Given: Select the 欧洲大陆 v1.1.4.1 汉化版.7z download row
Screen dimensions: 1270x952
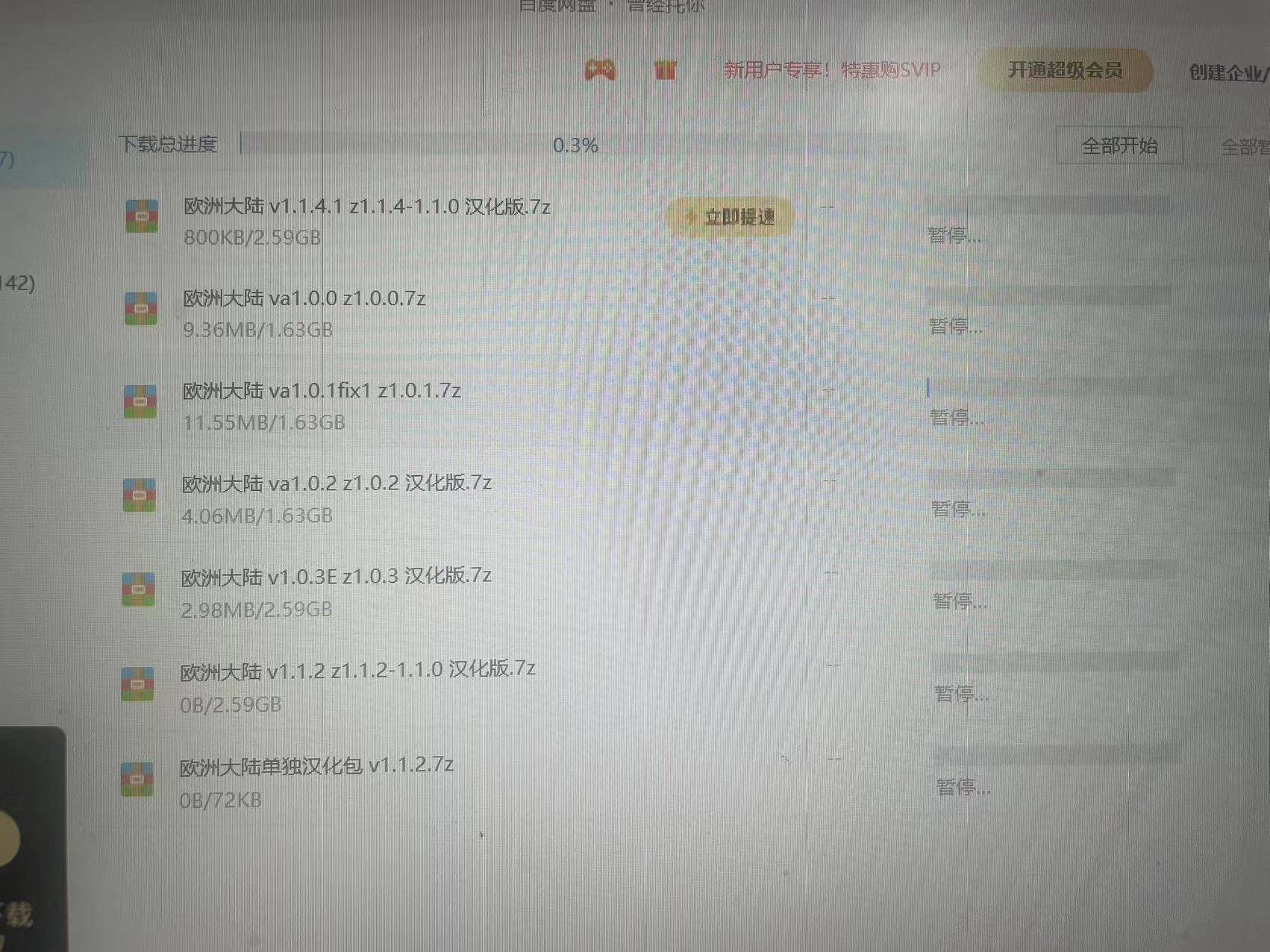Looking at the screenshot, I should point(366,207).
